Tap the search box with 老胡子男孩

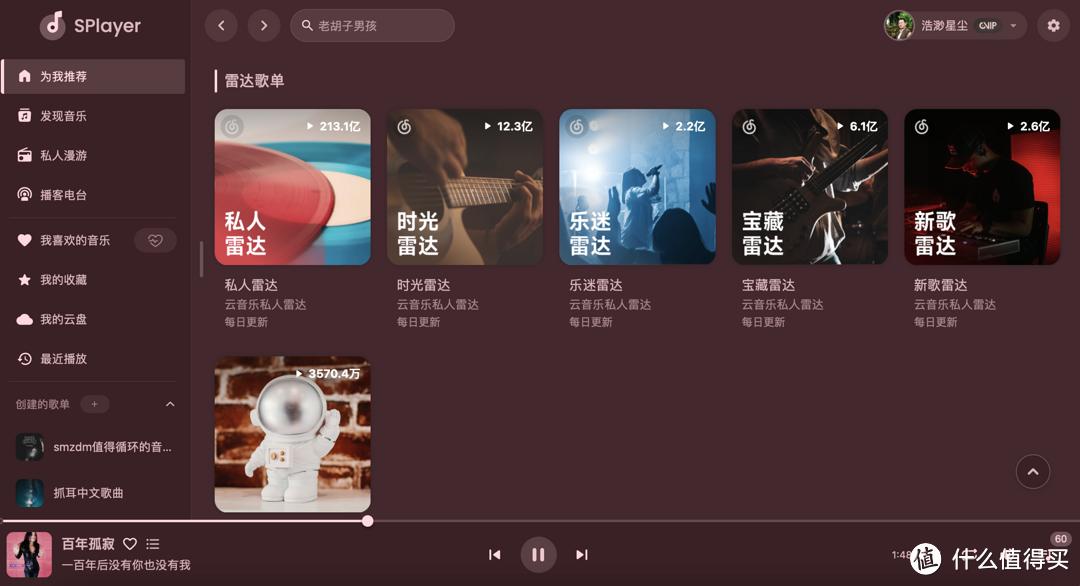coord(372,25)
